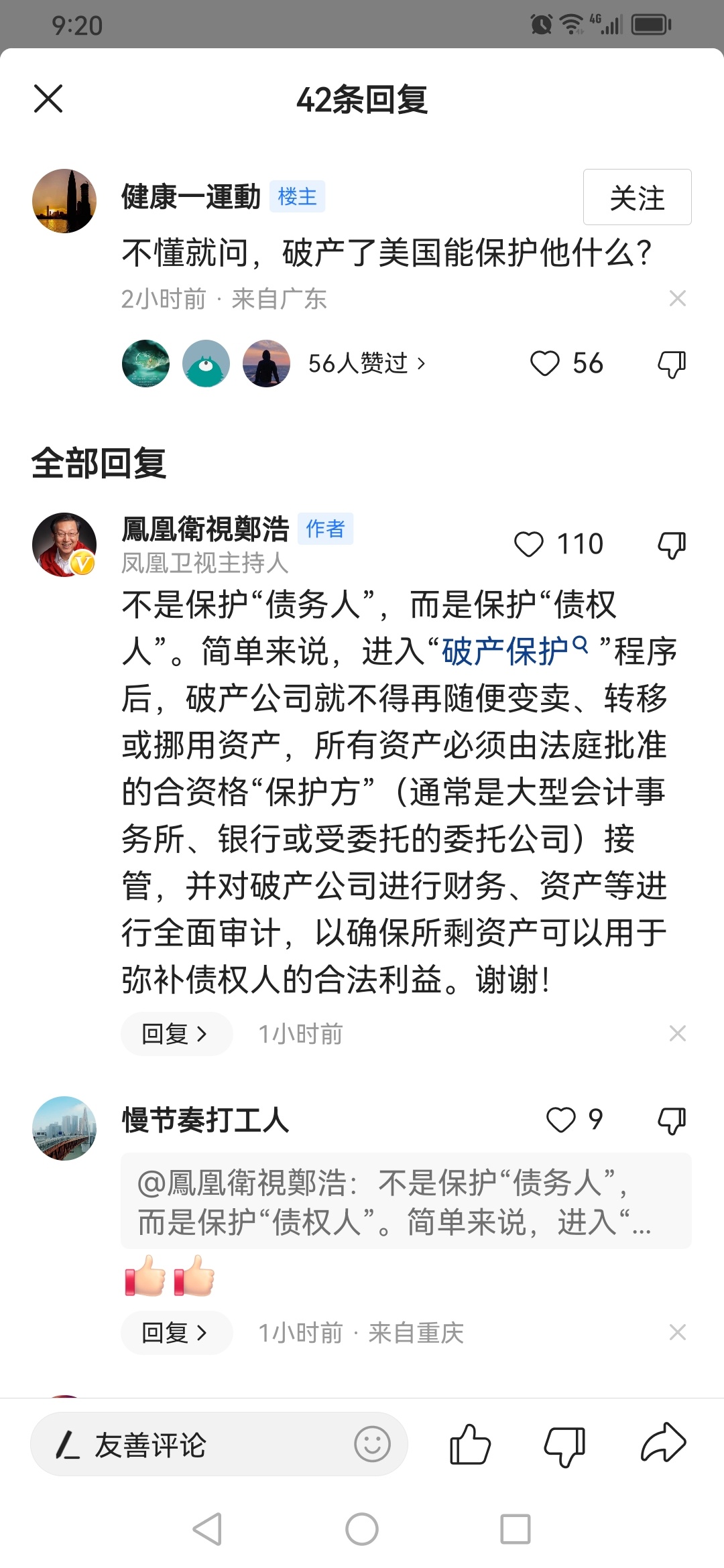This screenshot has width=724, height=1568.
Task: Dislike 健康一運動's comment
Action: (672, 364)
